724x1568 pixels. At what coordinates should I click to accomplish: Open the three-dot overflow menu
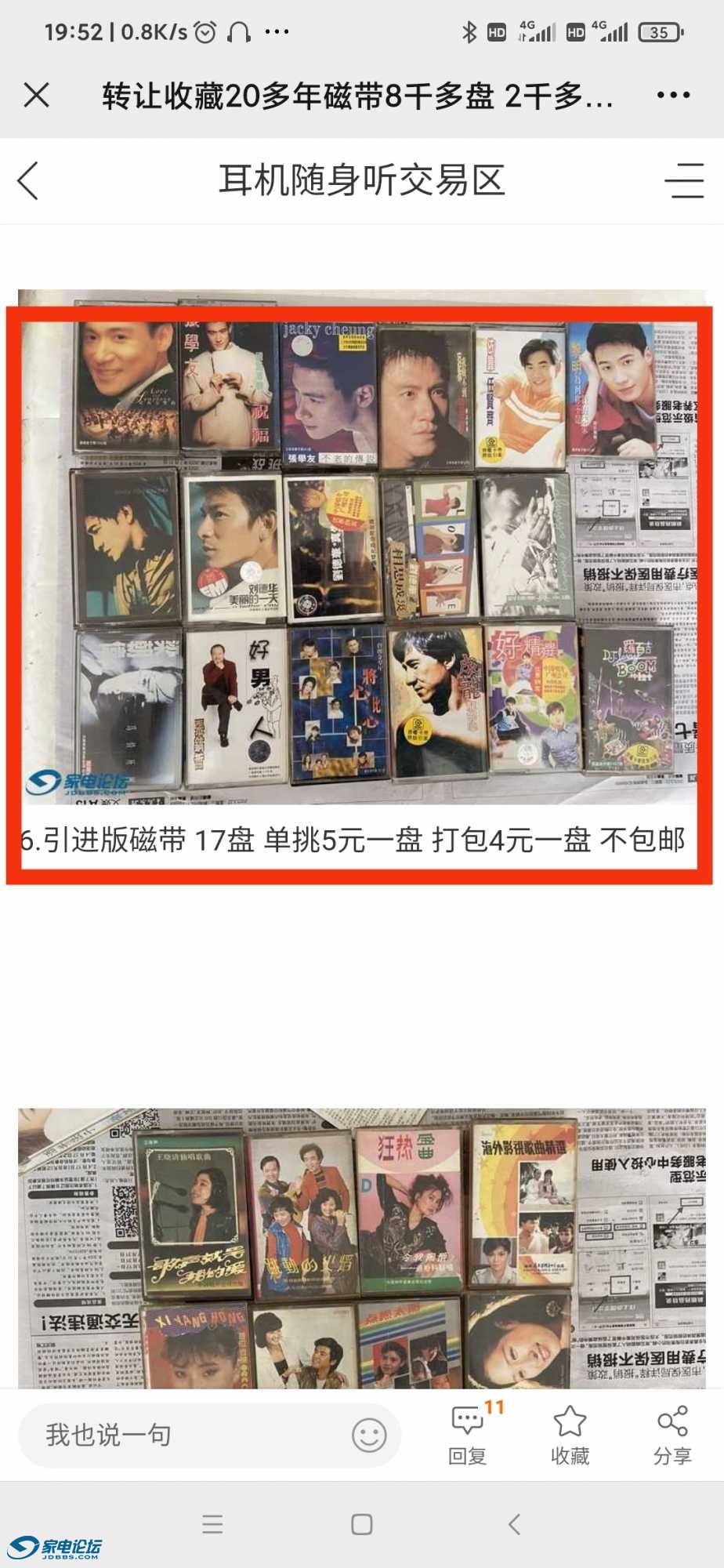673,96
